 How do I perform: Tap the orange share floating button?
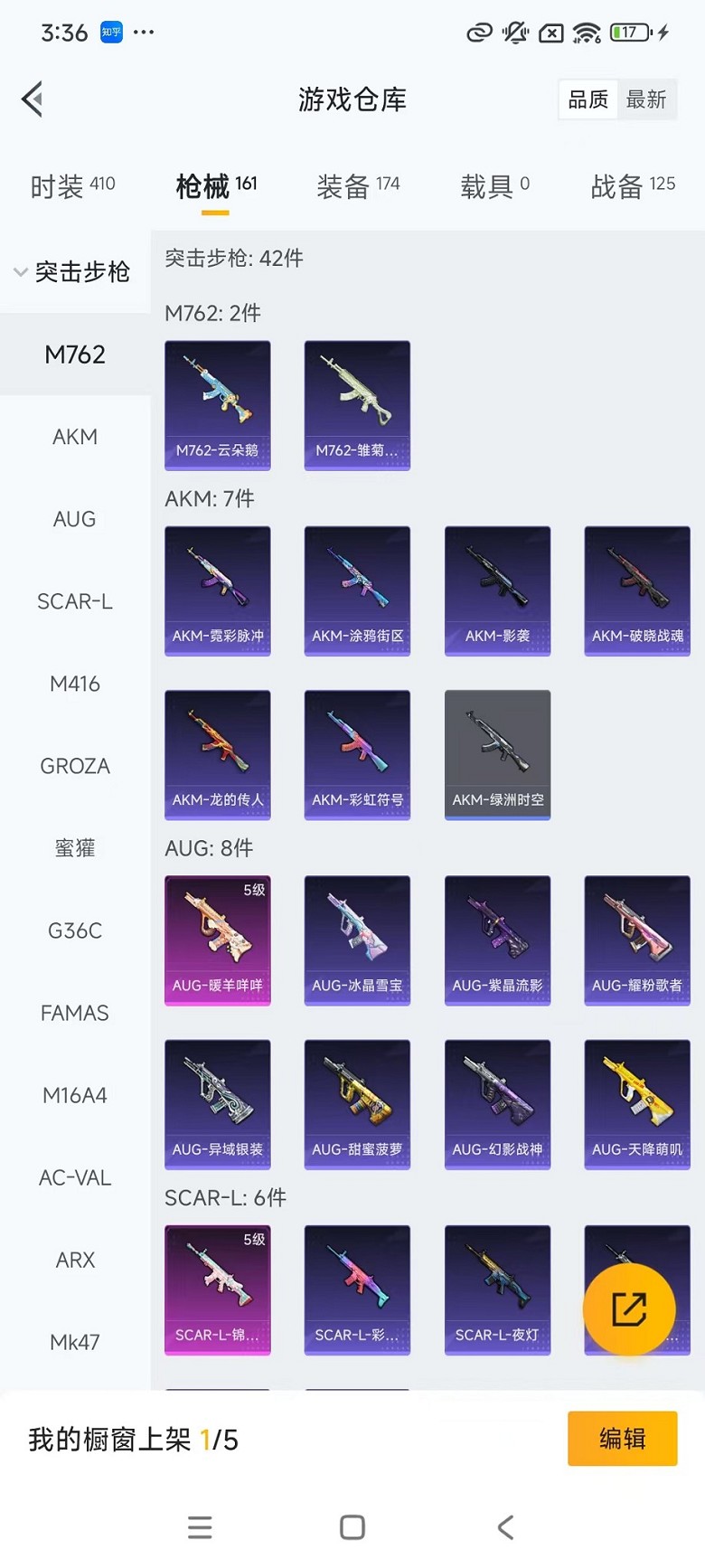click(629, 1308)
